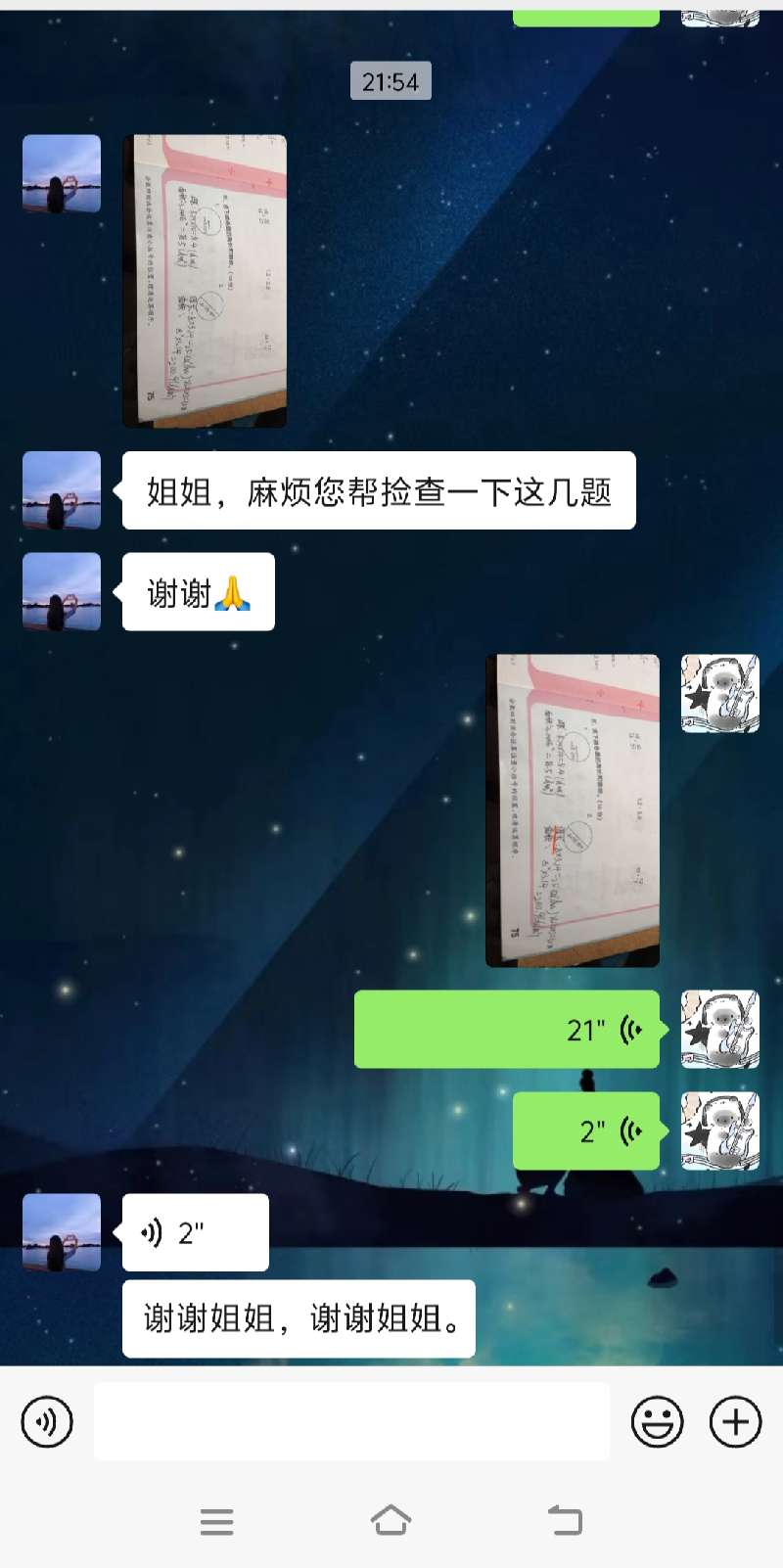Open own avatar beside 21-second voice message

point(719,1029)
